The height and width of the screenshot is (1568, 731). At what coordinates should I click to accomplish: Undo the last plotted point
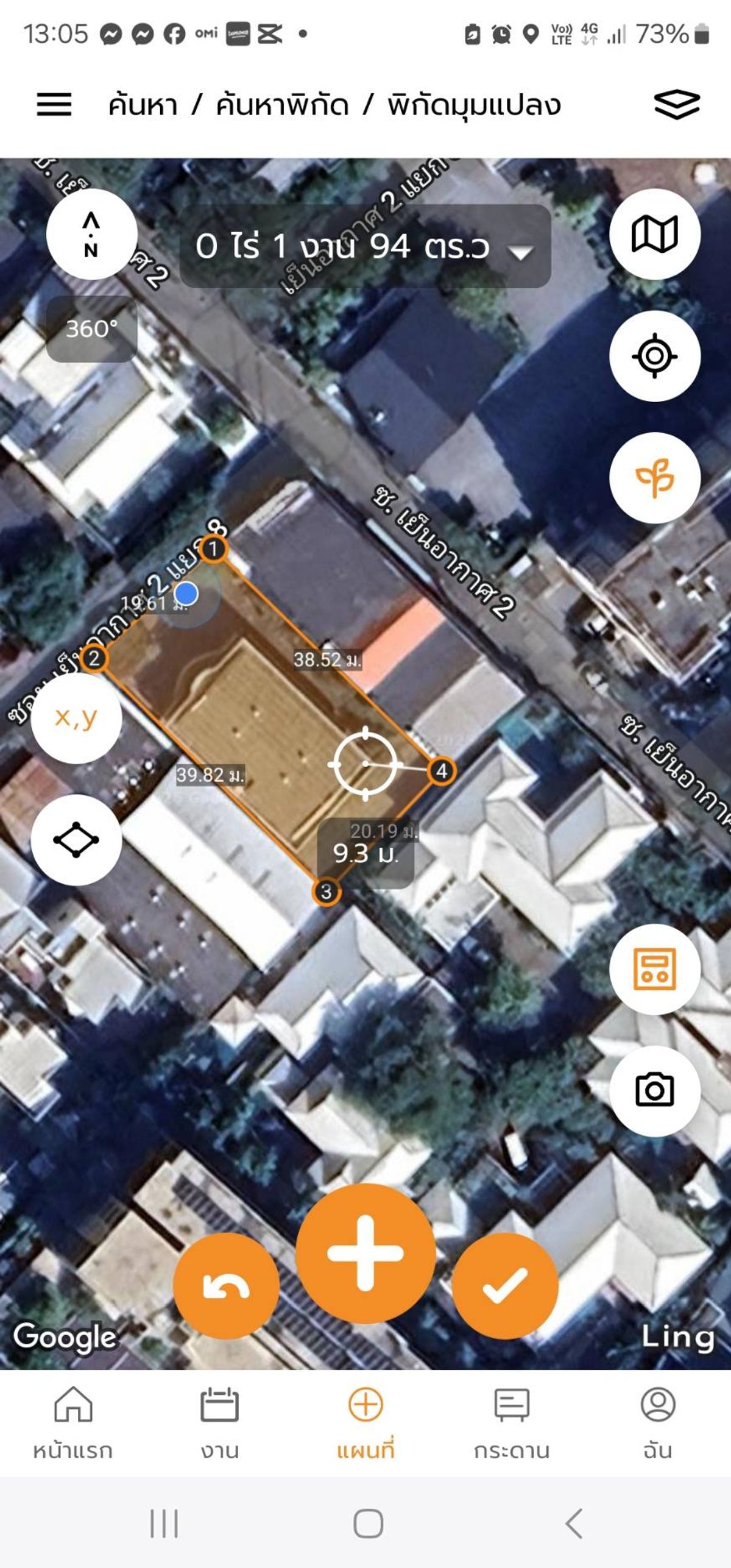[x=226, y=1286]
